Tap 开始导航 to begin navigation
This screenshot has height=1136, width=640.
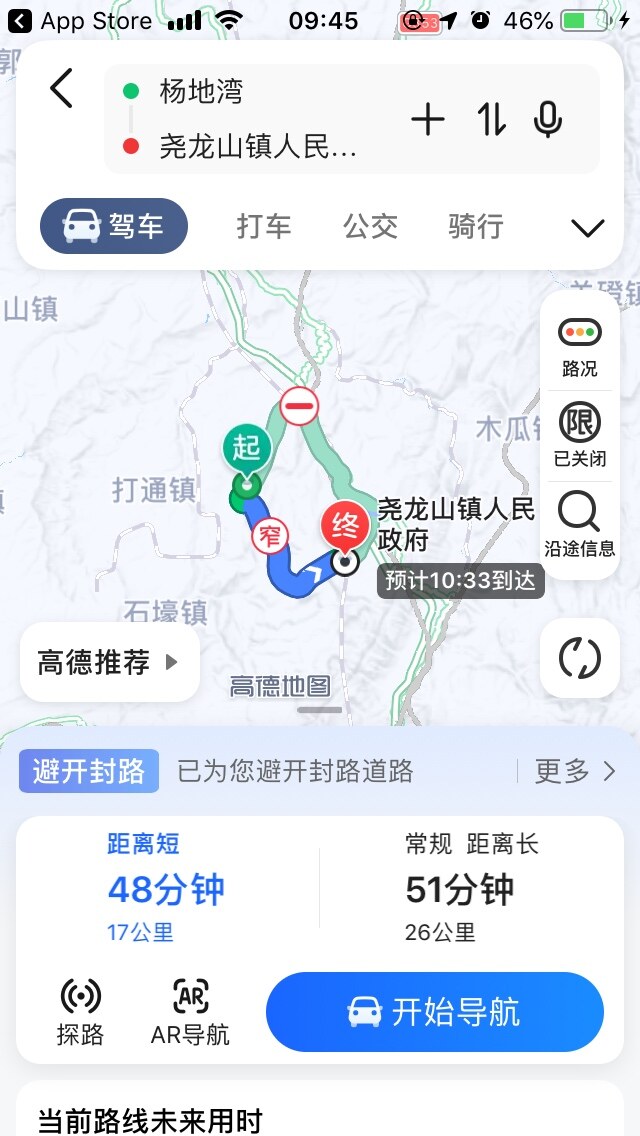[x=435, y=1012]
